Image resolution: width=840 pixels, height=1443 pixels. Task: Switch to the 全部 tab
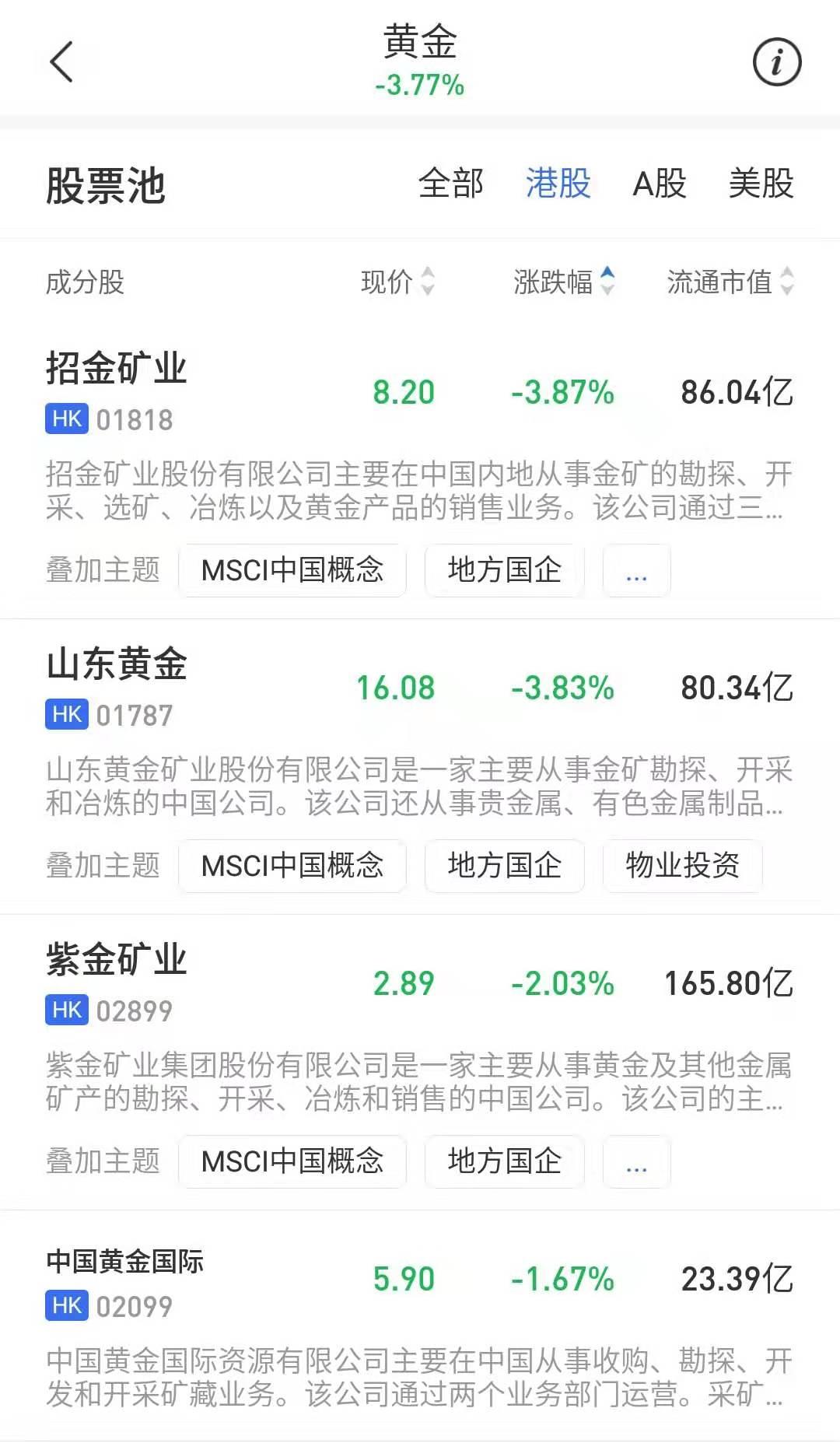coord(450,184)
